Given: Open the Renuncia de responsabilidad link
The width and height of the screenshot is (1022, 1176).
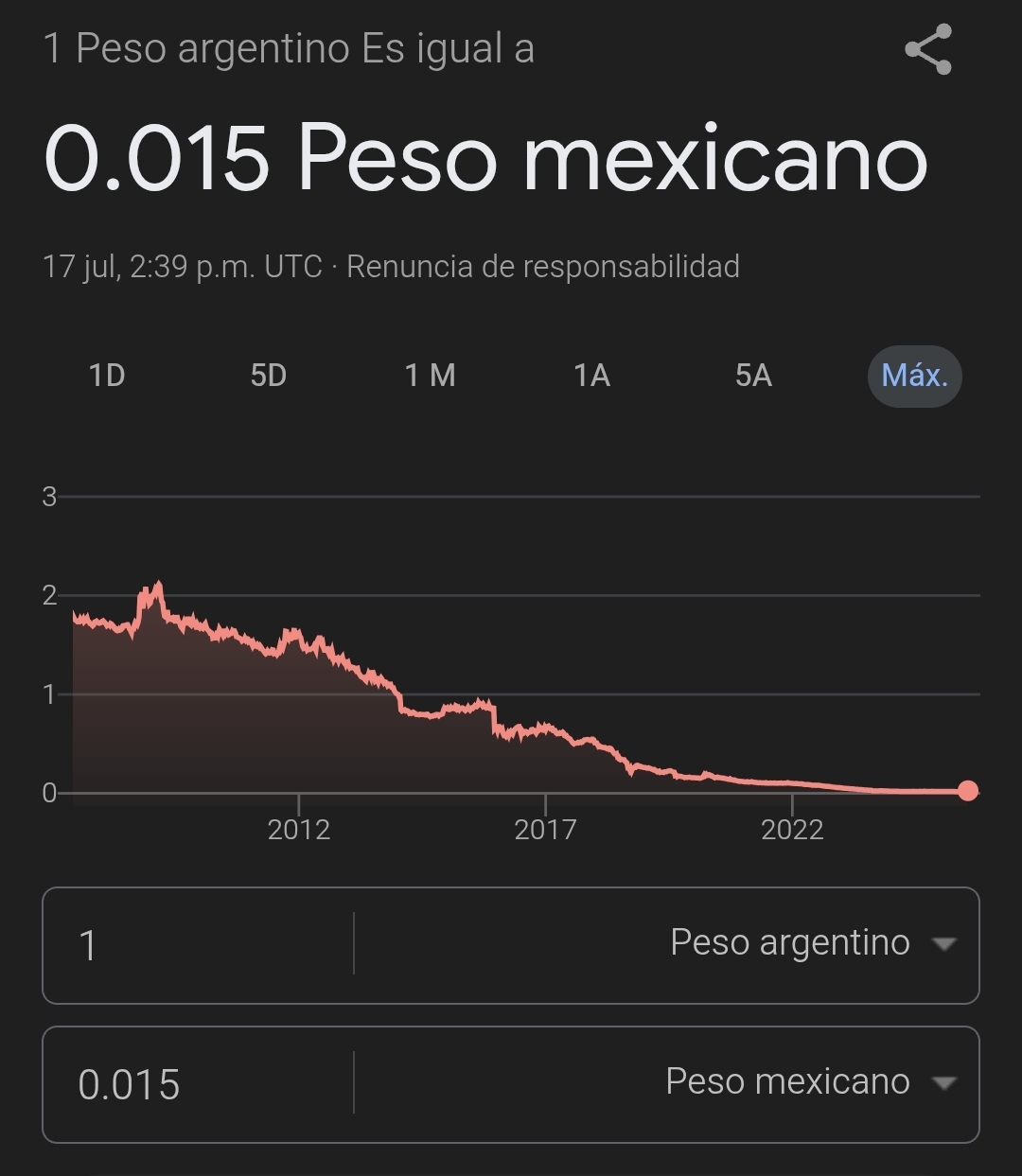Looking at the screenshot, I should (542, 267).
